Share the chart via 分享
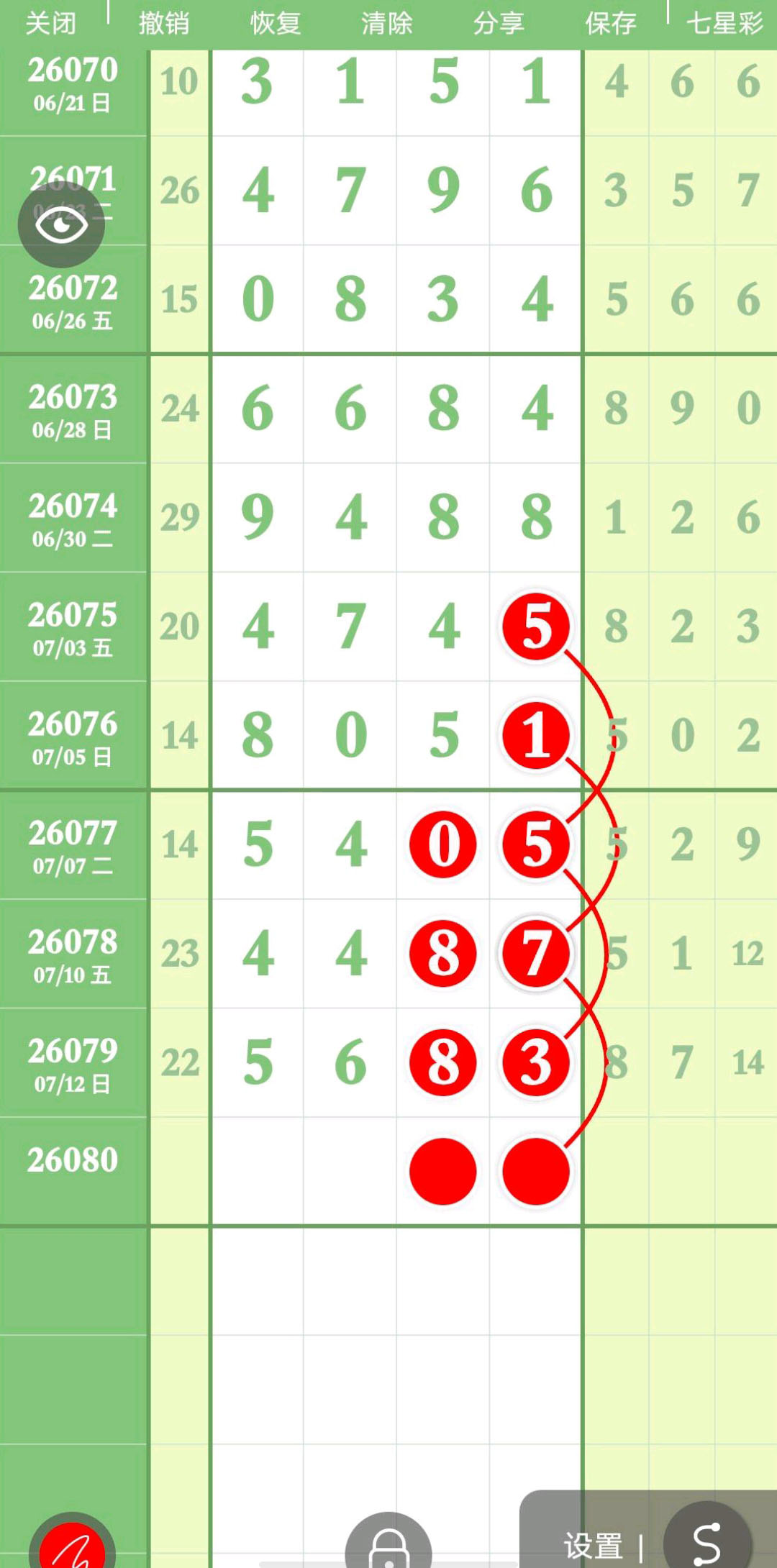Screen dimensions: 777x1568 tap(499, 24)
